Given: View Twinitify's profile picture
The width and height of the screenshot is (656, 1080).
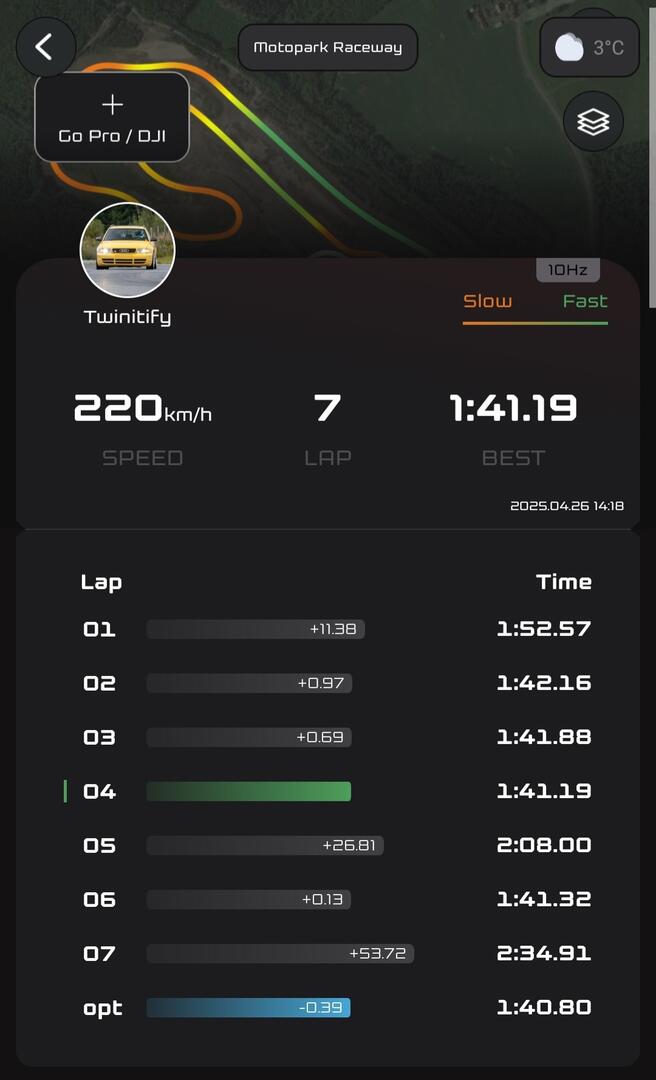Looking at the screenshot, I should pyautogui.click(x=127, y=250).
